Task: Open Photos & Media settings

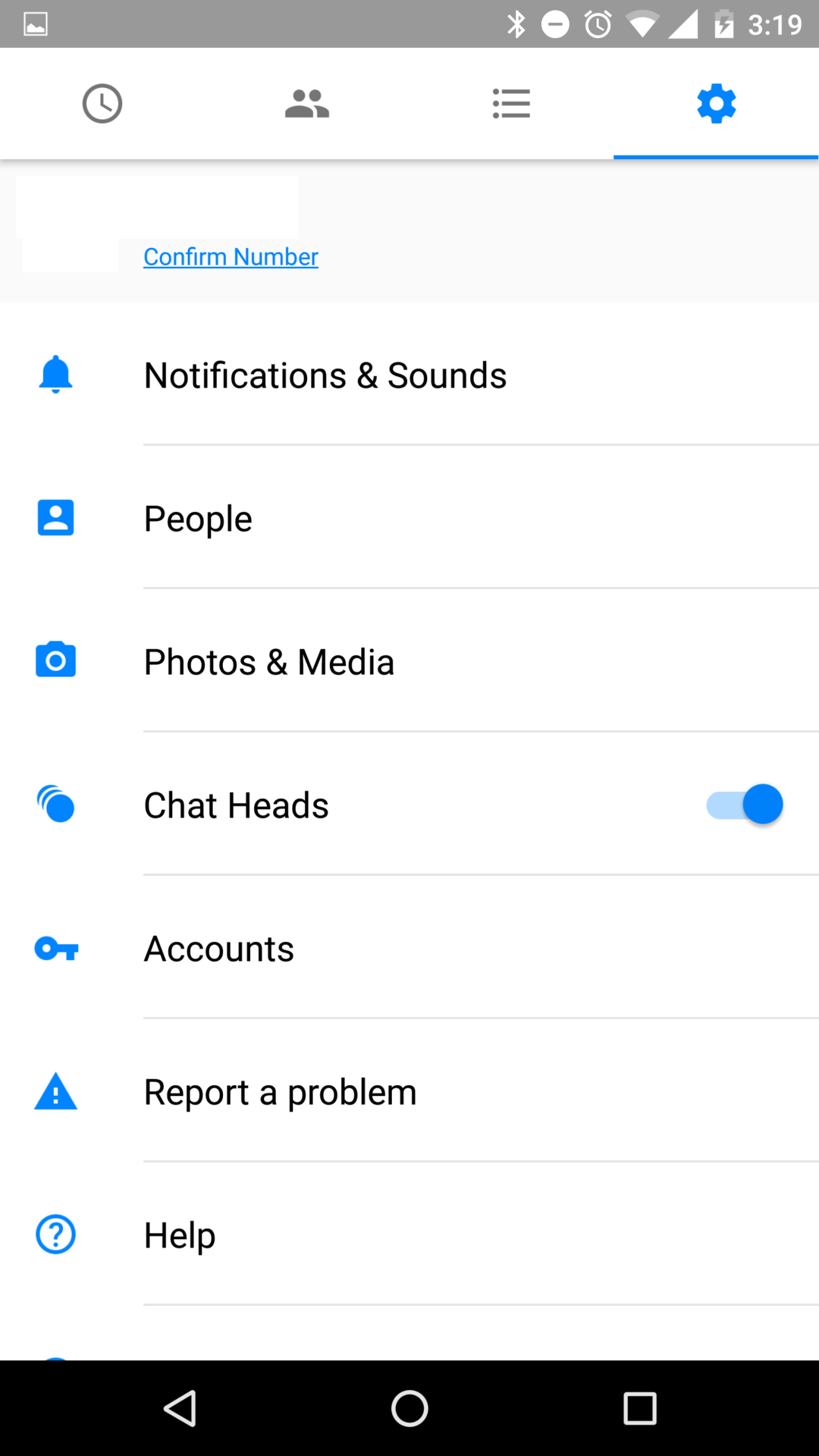Action: pyautogui.click(x=269, y=662)
